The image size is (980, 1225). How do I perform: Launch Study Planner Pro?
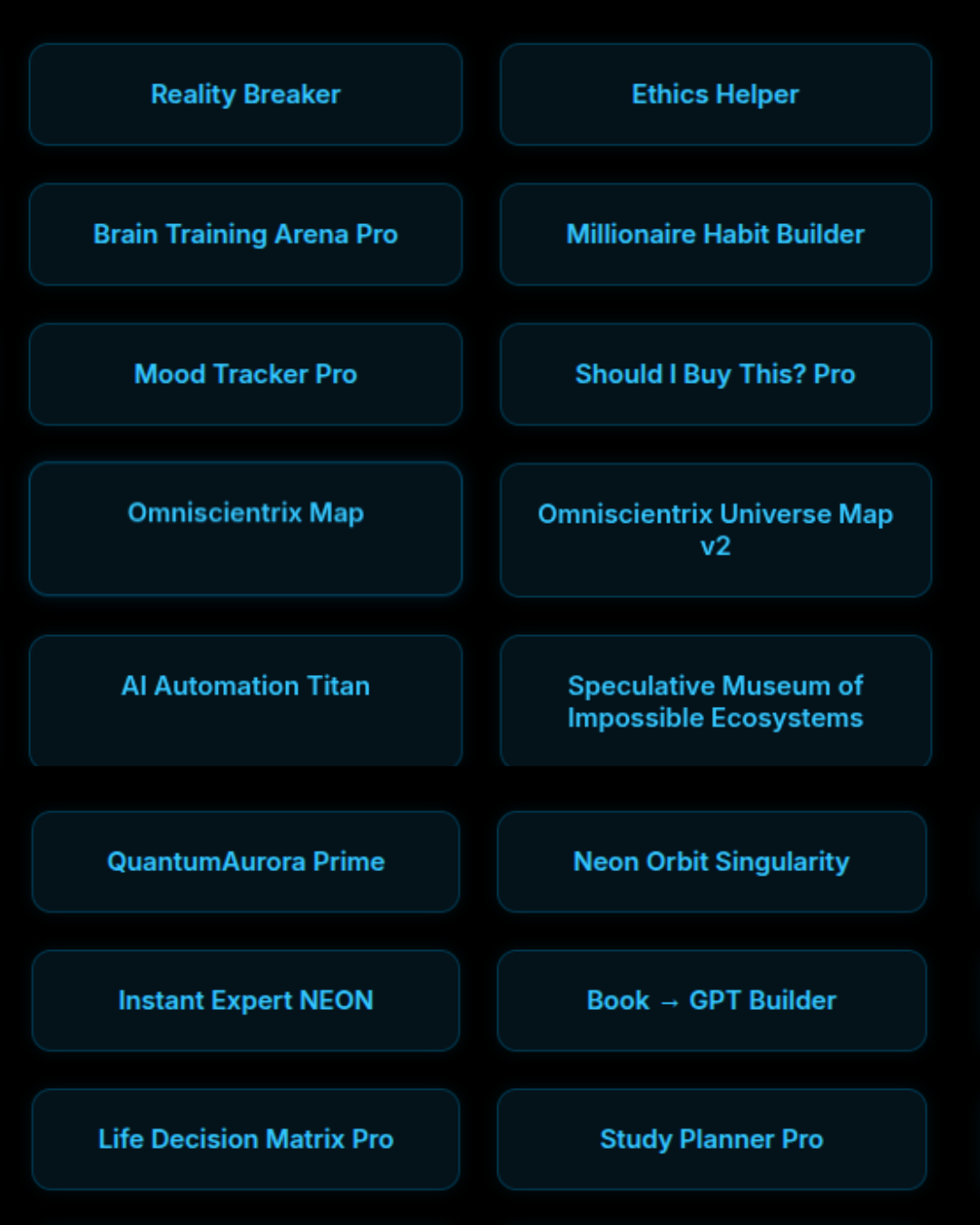coord(711,1139)
